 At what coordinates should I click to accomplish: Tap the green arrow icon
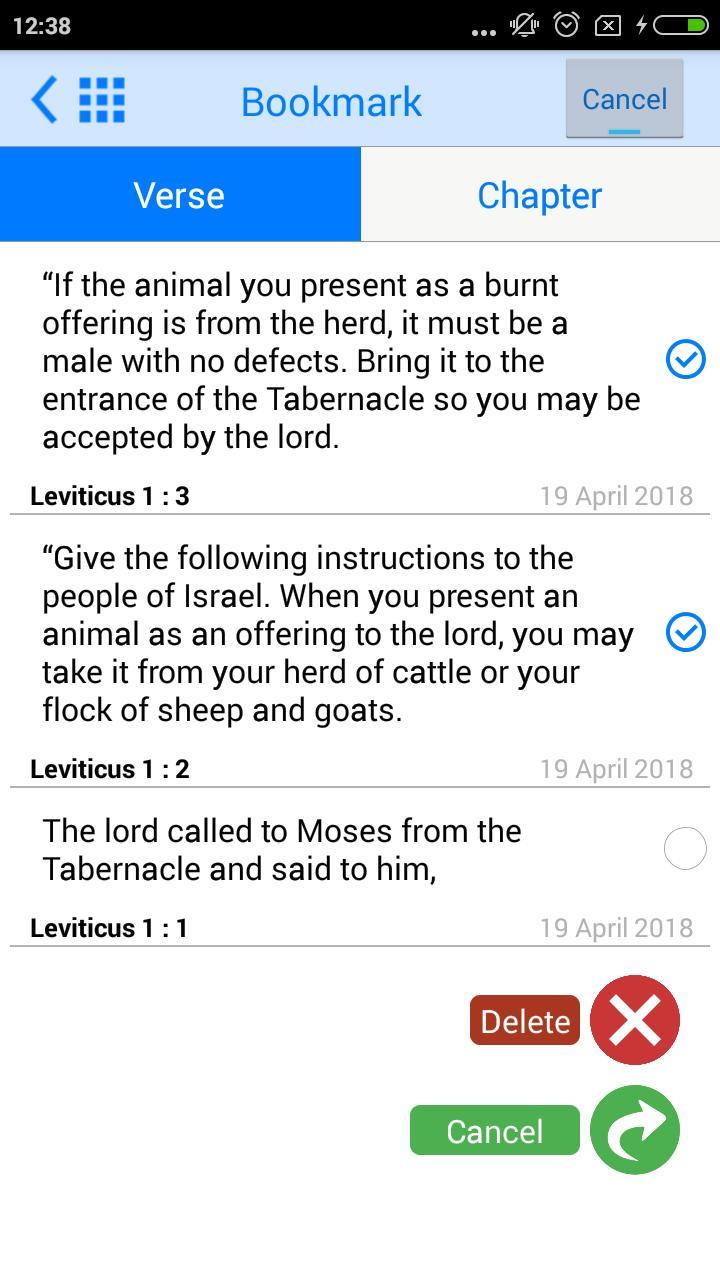635,1130
